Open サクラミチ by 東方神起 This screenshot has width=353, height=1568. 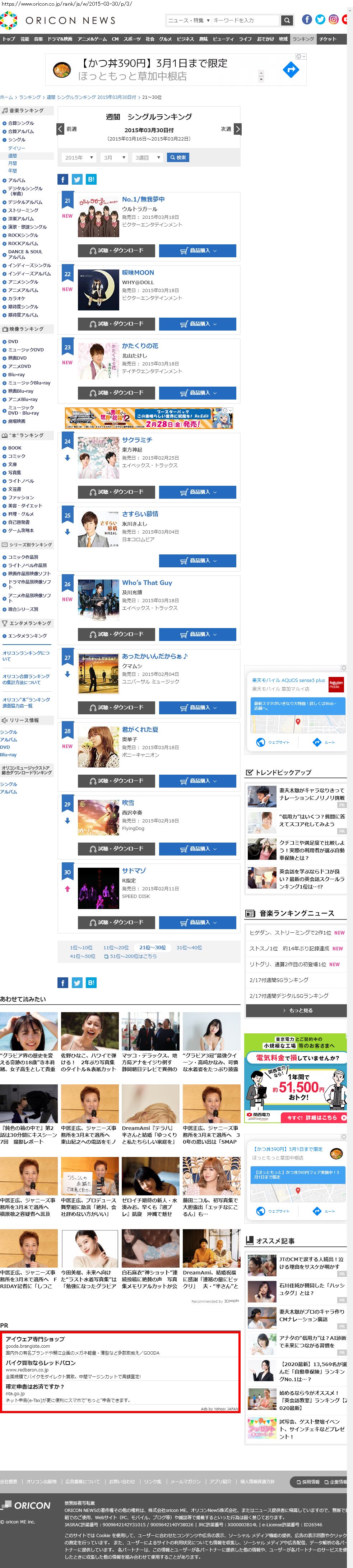point(137,439)
